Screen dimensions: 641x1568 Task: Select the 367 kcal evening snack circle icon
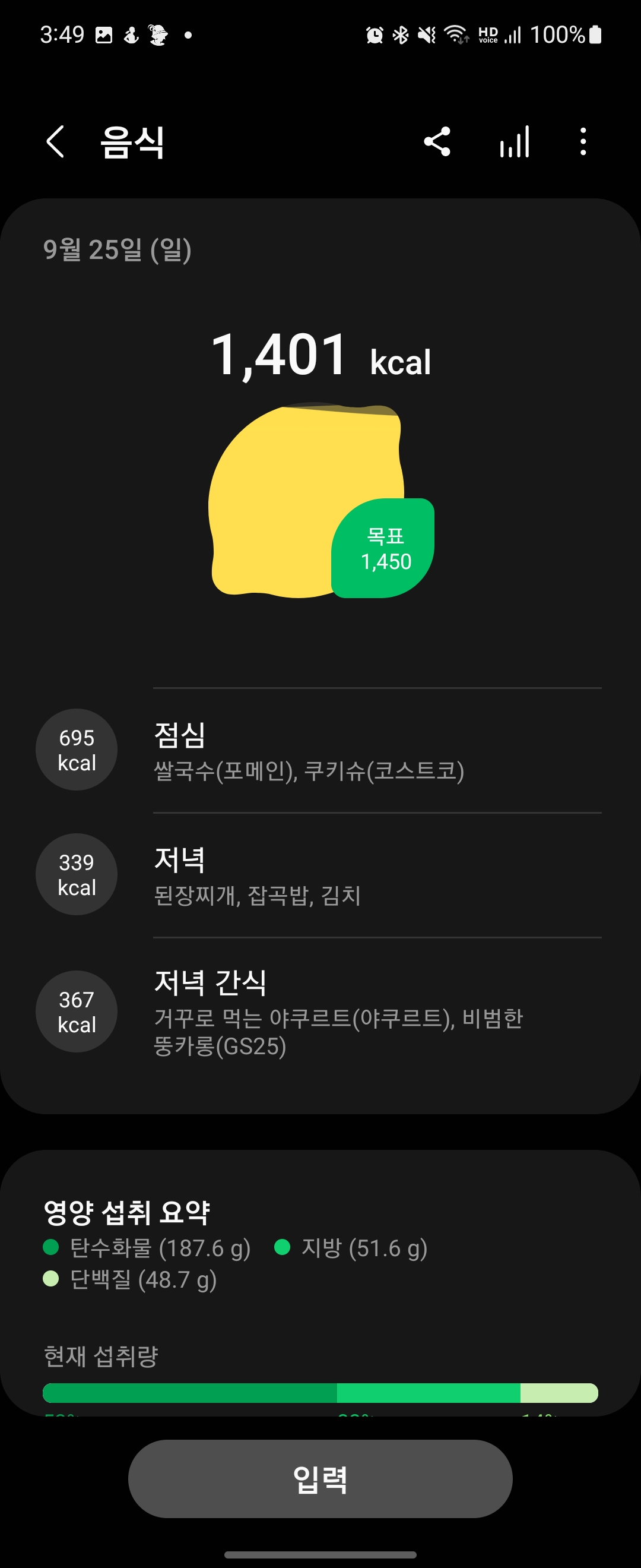coord(75,1011)
